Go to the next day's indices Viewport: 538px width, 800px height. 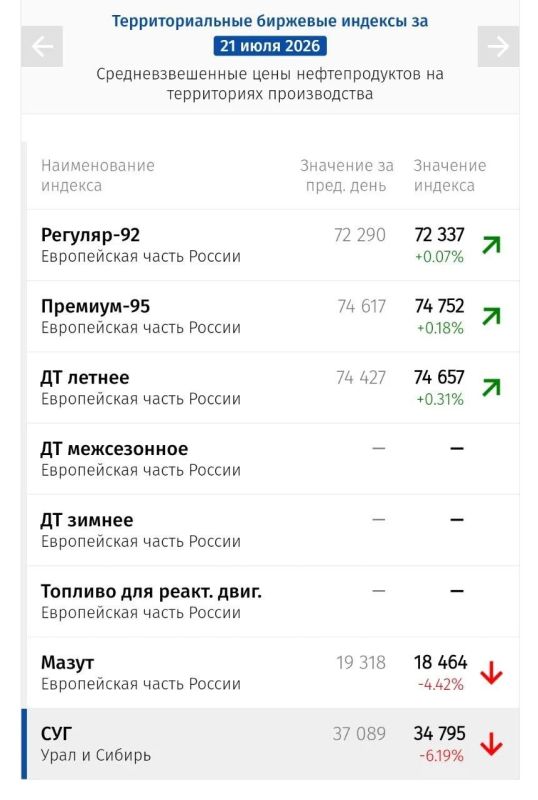pyautogui.click(x=498, y=46)
